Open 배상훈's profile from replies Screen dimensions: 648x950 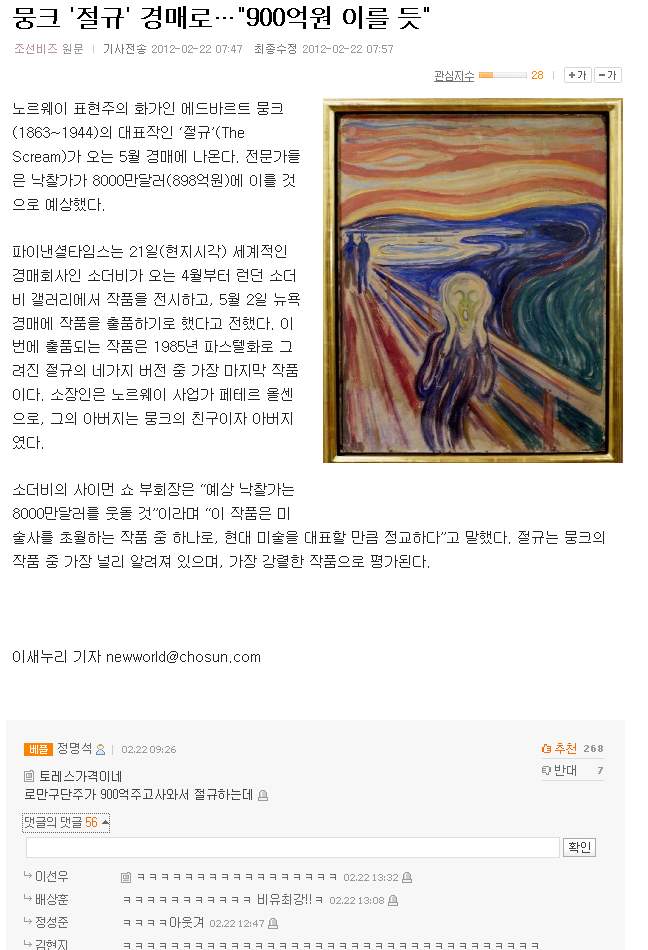click(51, 900)
